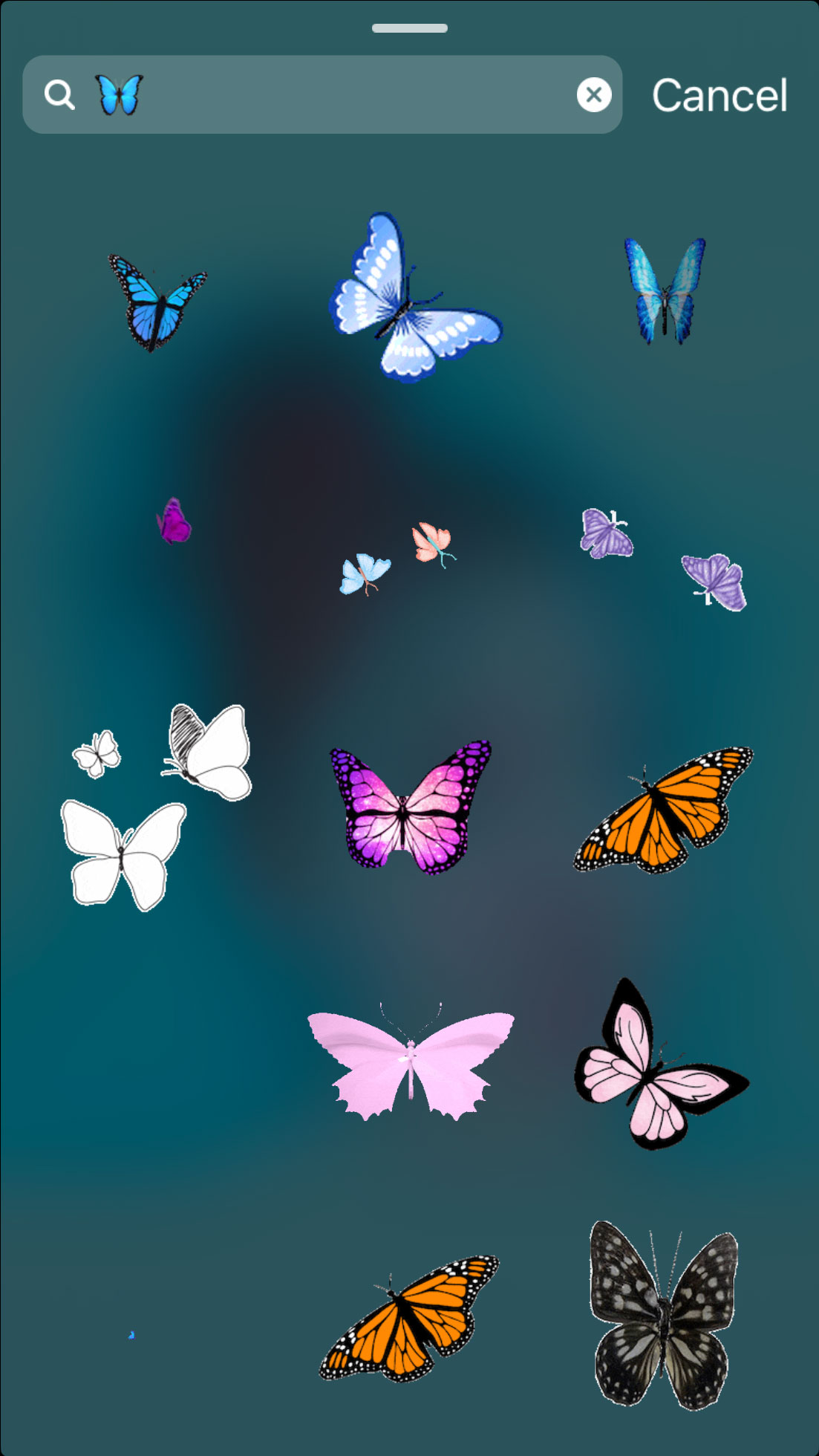Tap Cancel to exit sticker search

pyautogui.click(x=719, y=95)
